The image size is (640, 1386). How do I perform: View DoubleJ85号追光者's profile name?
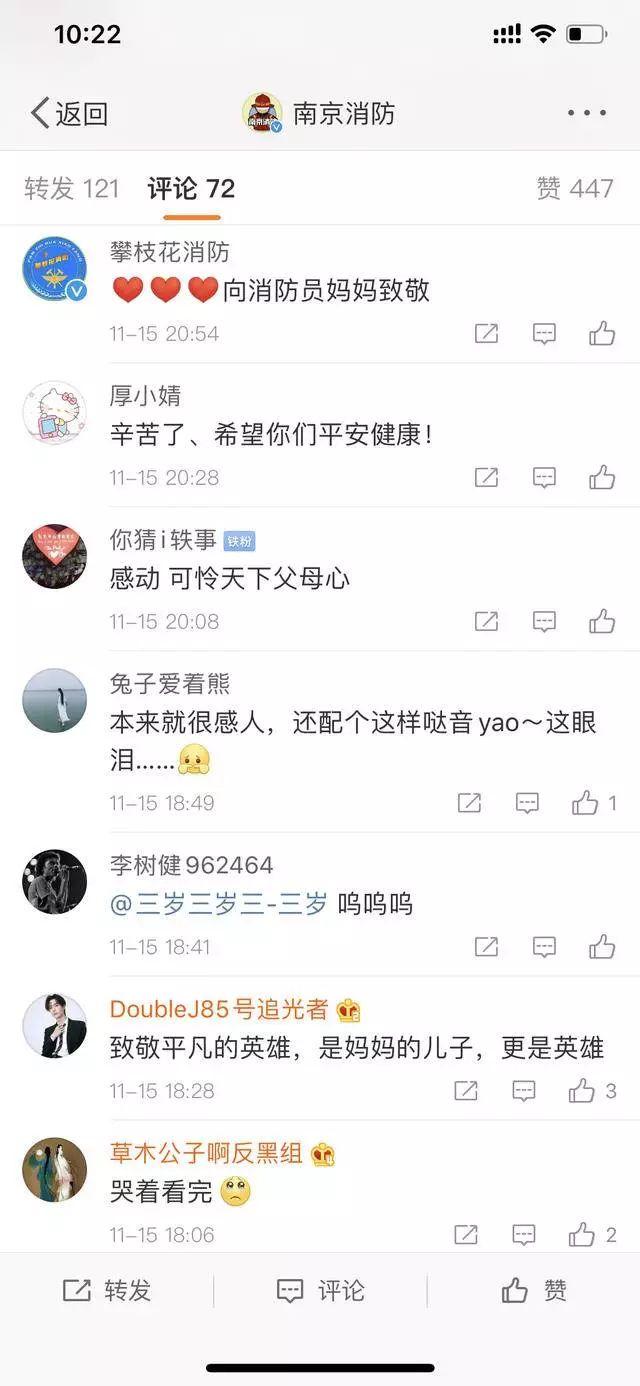coord(218,1010)
